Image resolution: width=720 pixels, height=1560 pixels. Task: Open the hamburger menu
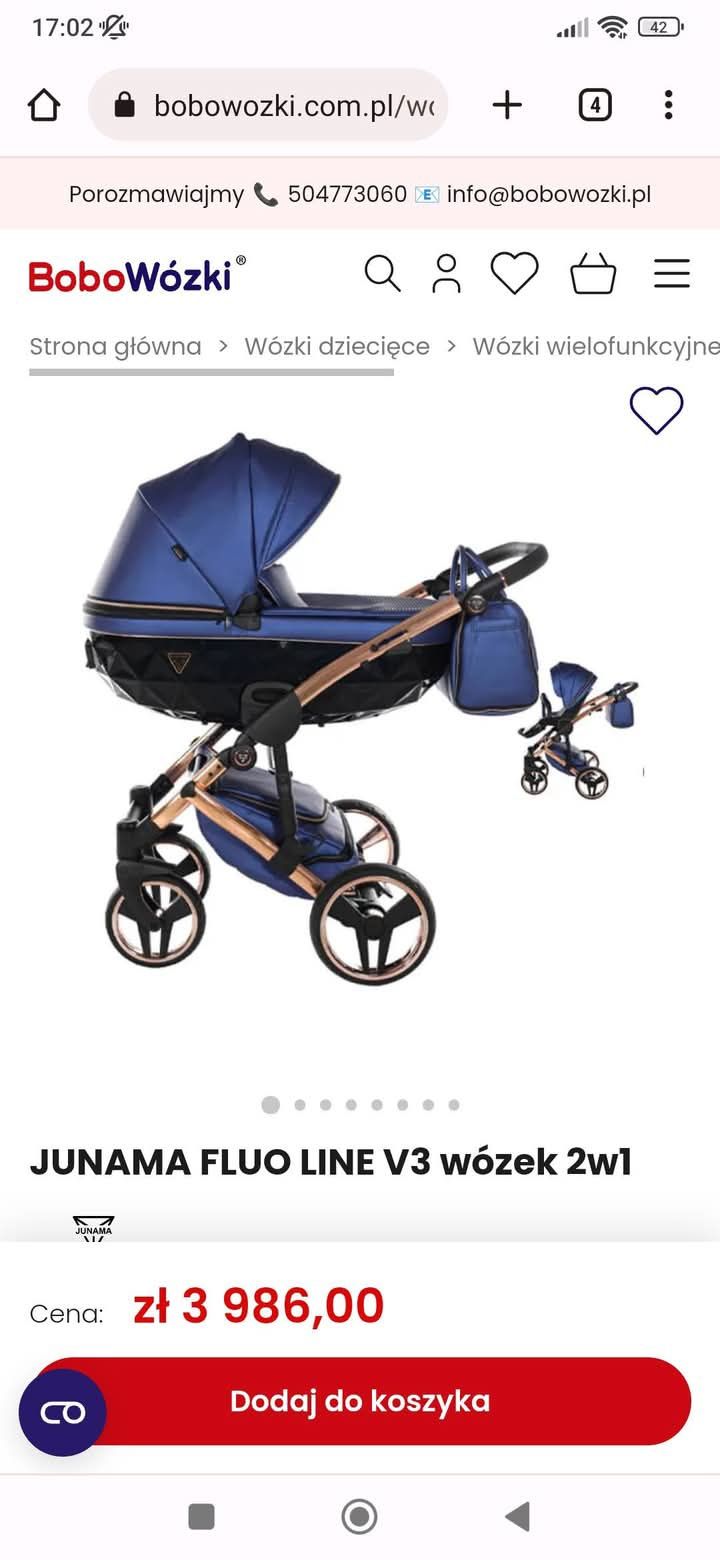tap(672, 273)
